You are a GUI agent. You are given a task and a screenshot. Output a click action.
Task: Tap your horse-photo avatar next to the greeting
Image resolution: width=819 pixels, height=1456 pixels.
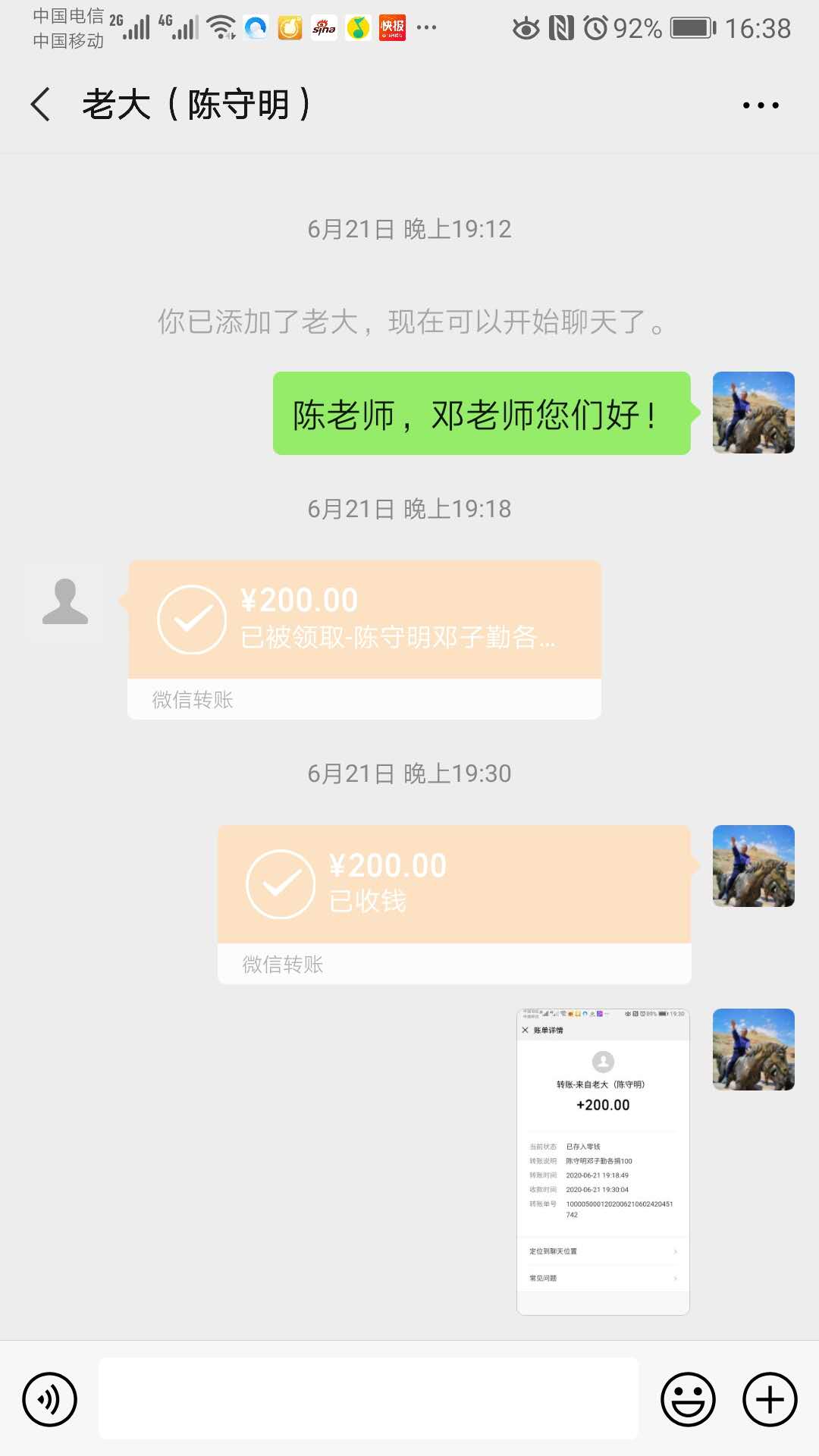pos(753,413)
